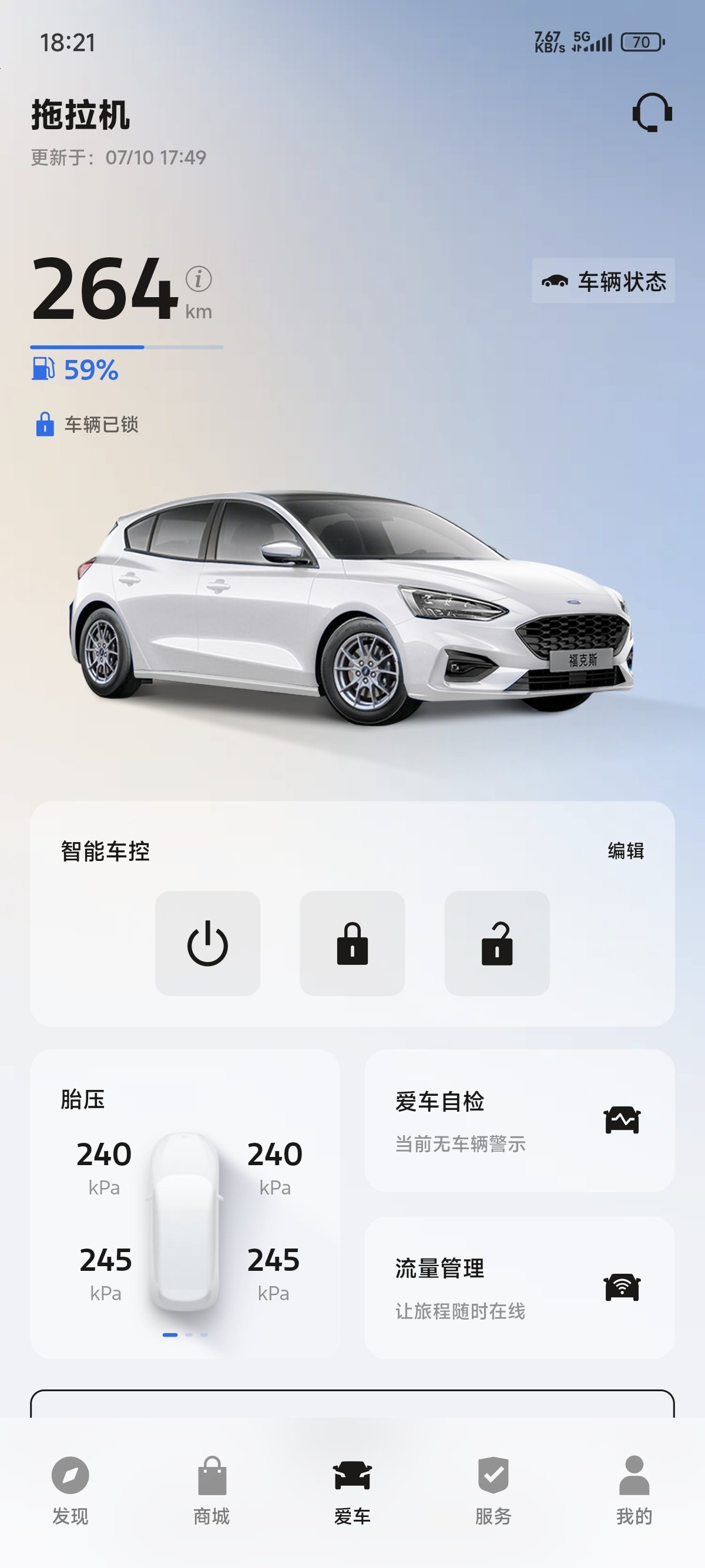705x1568 pixels.
Task: Open customer service headset icon
Action: click(x=652, y=113)
